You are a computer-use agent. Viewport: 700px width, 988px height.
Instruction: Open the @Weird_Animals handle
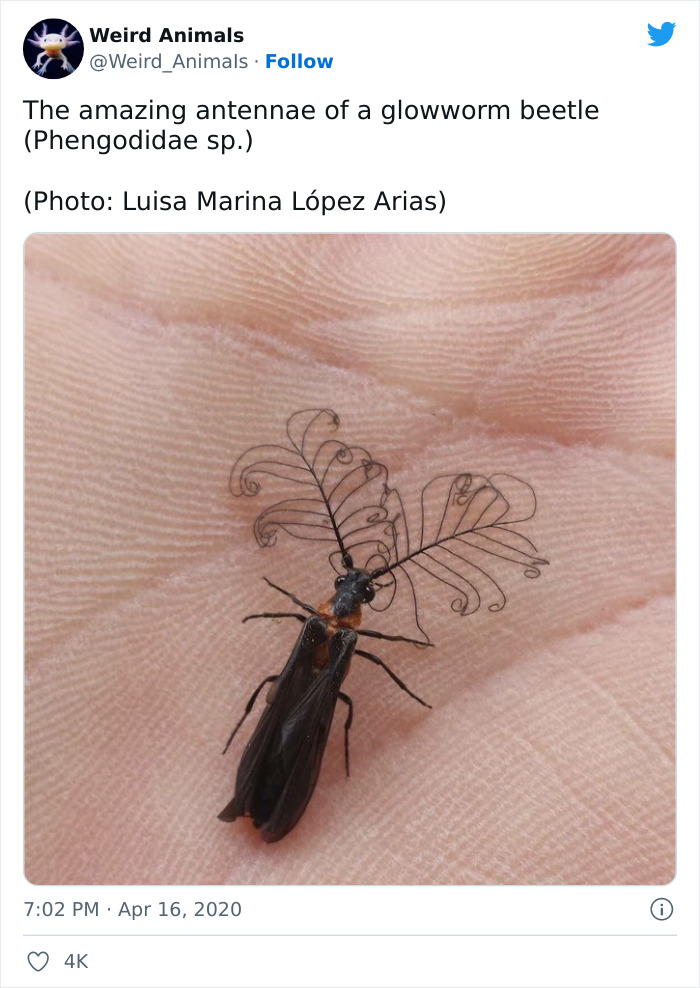(x=169, y=62)
